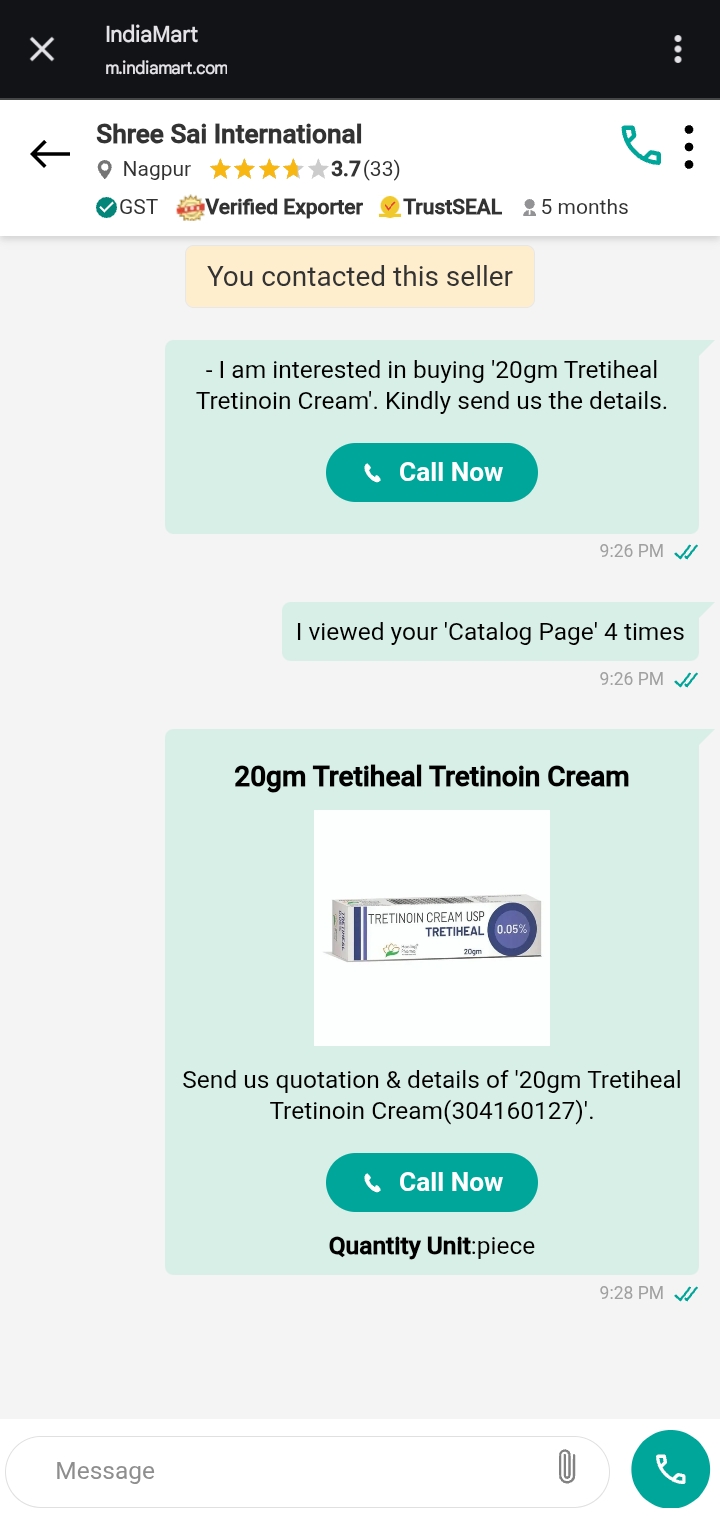
Task: Tap the round green call button
Action: pos(670,1468)
